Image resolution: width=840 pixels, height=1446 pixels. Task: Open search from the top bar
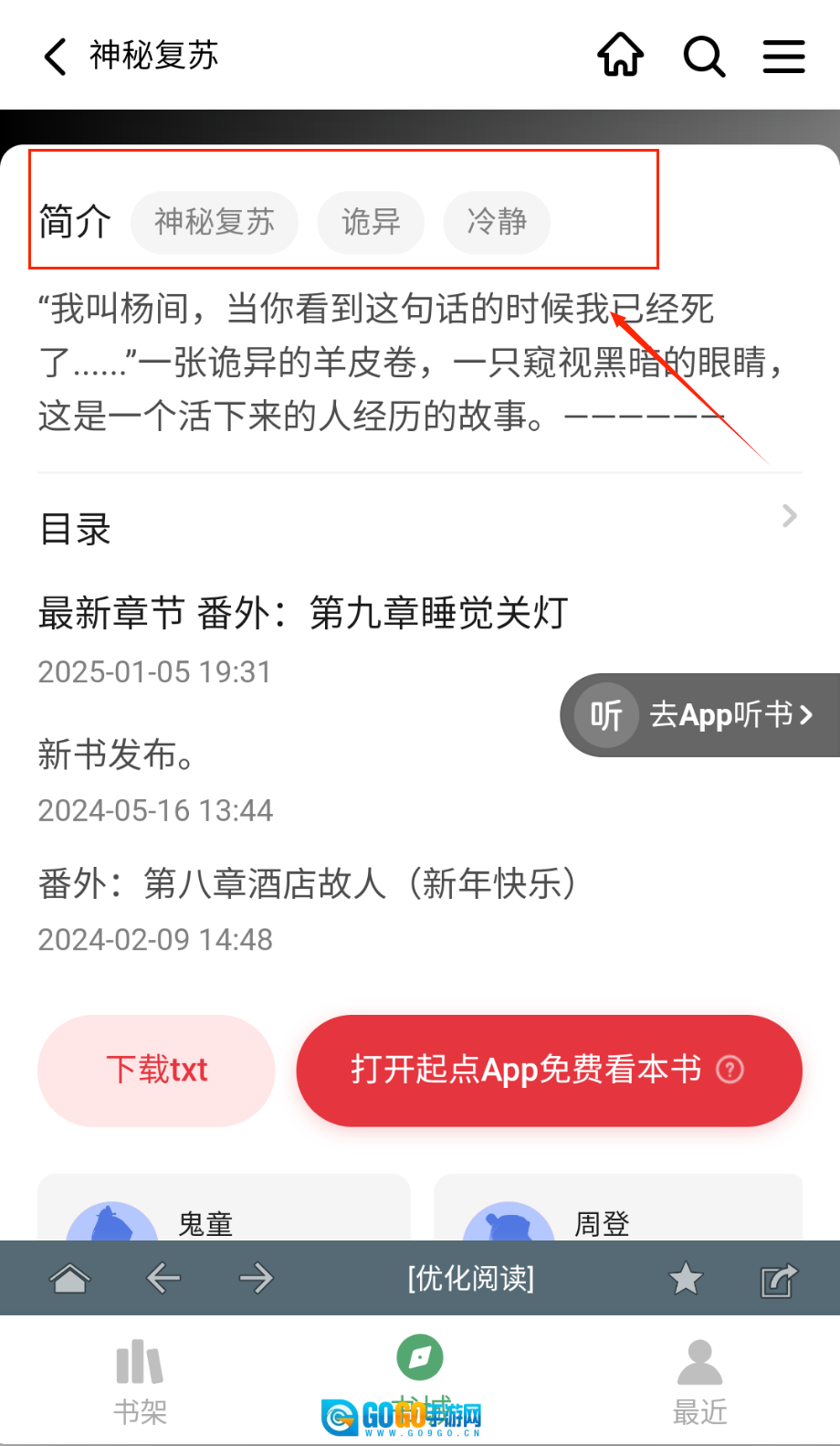pos(704,57)
